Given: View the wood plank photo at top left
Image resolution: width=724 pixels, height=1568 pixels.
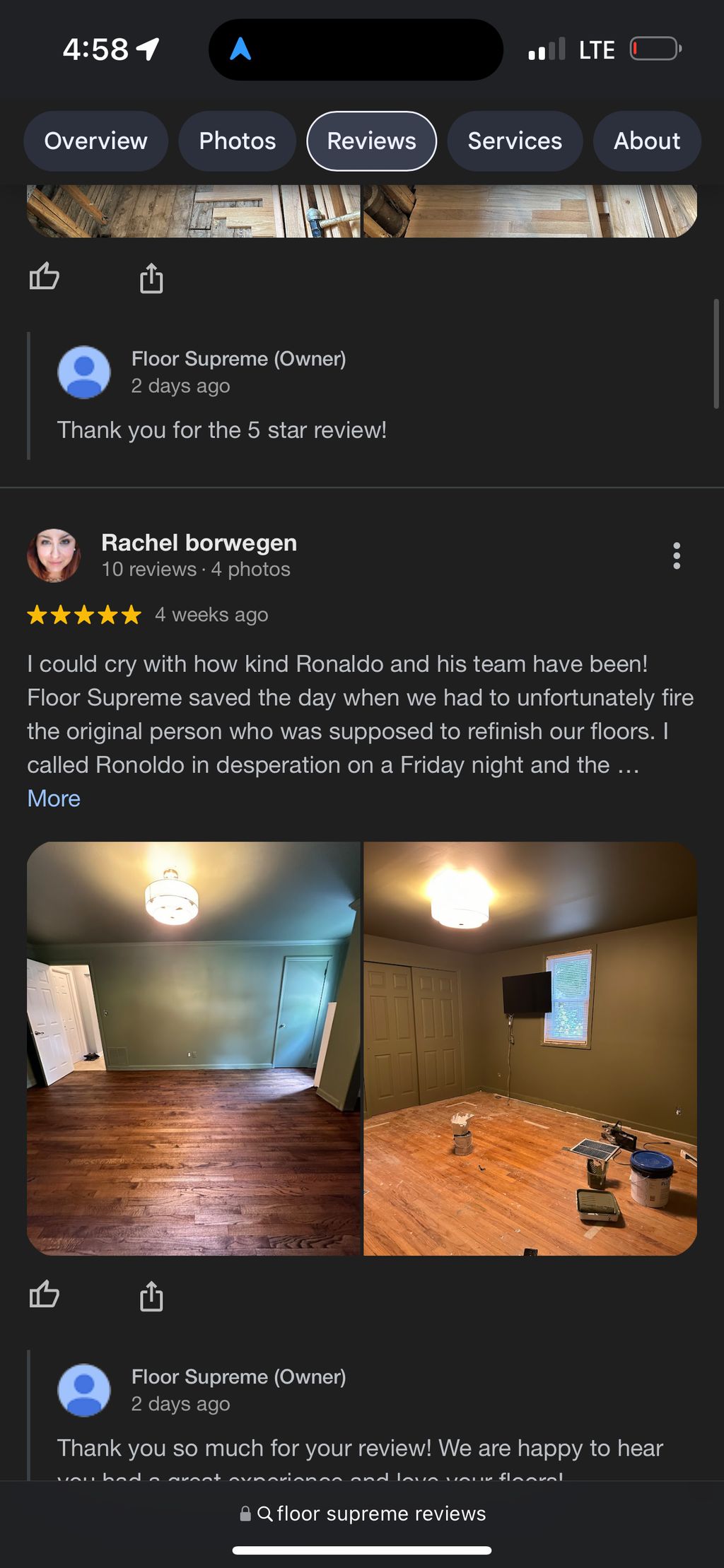Looking at the screenshot, I should pos(194,211).
